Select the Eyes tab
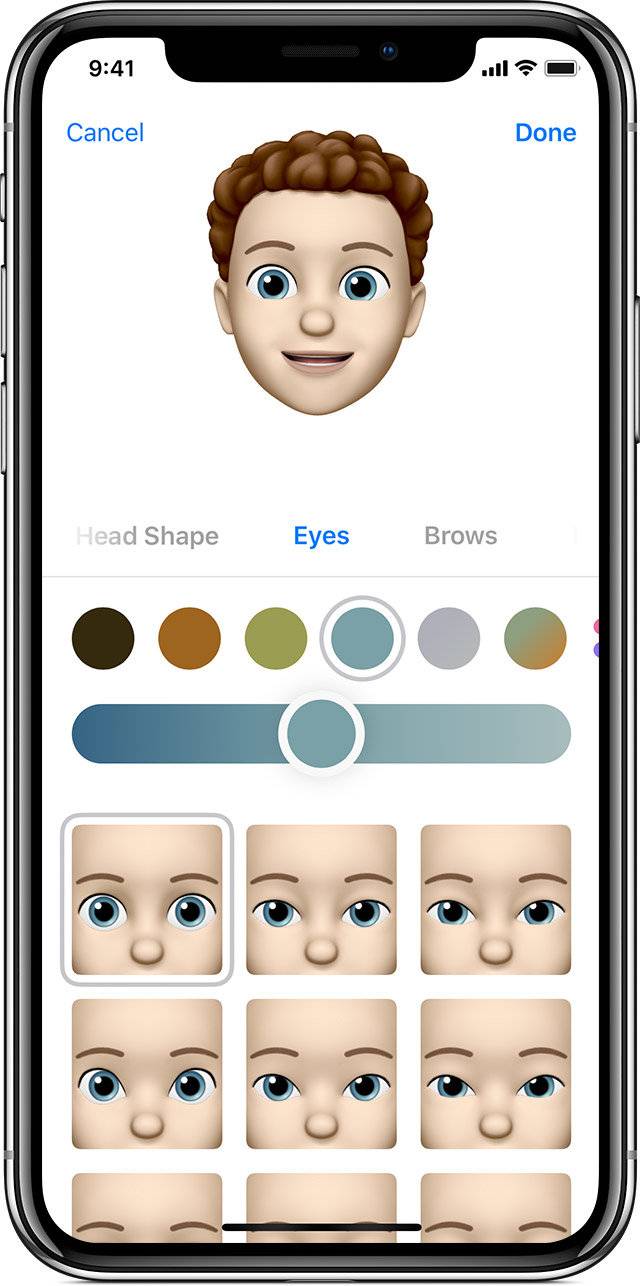640x1286 pixels. click(321, 536)
